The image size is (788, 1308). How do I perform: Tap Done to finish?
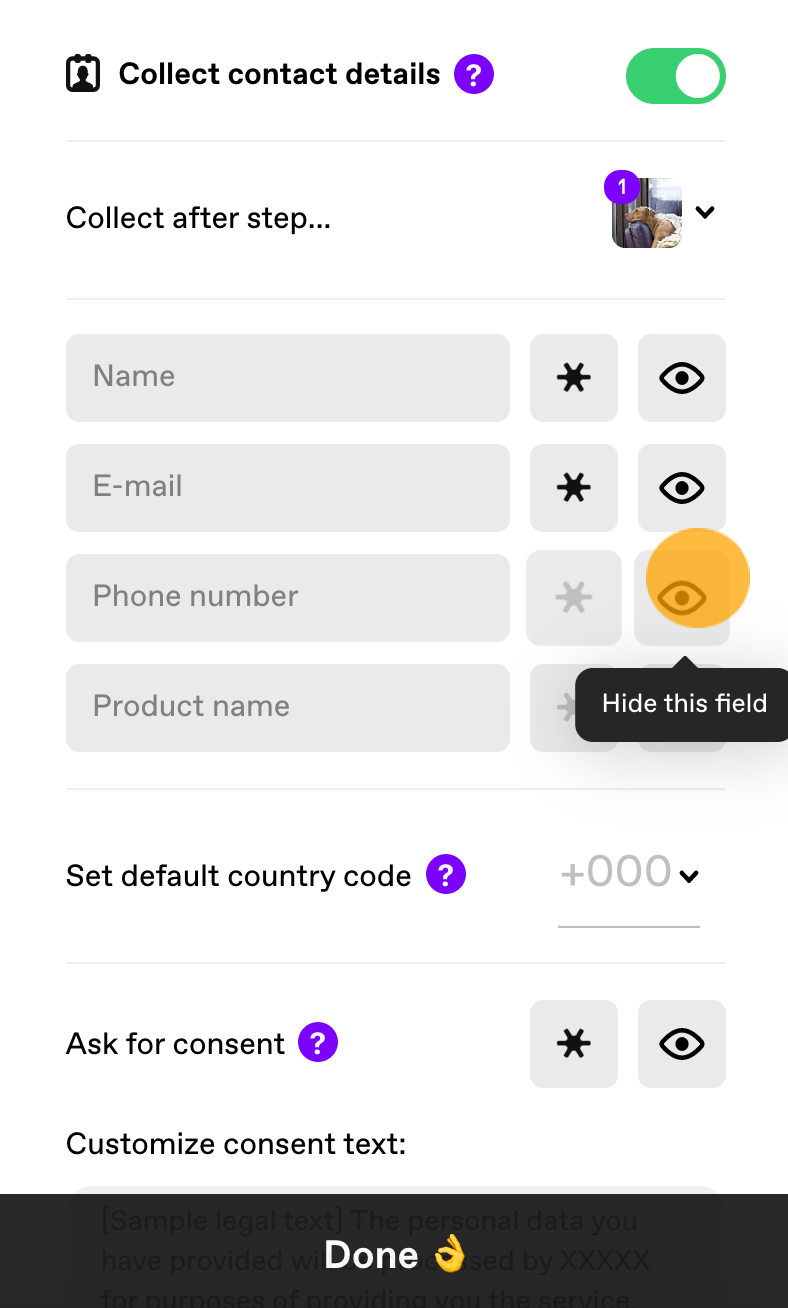coord(394,1252)
